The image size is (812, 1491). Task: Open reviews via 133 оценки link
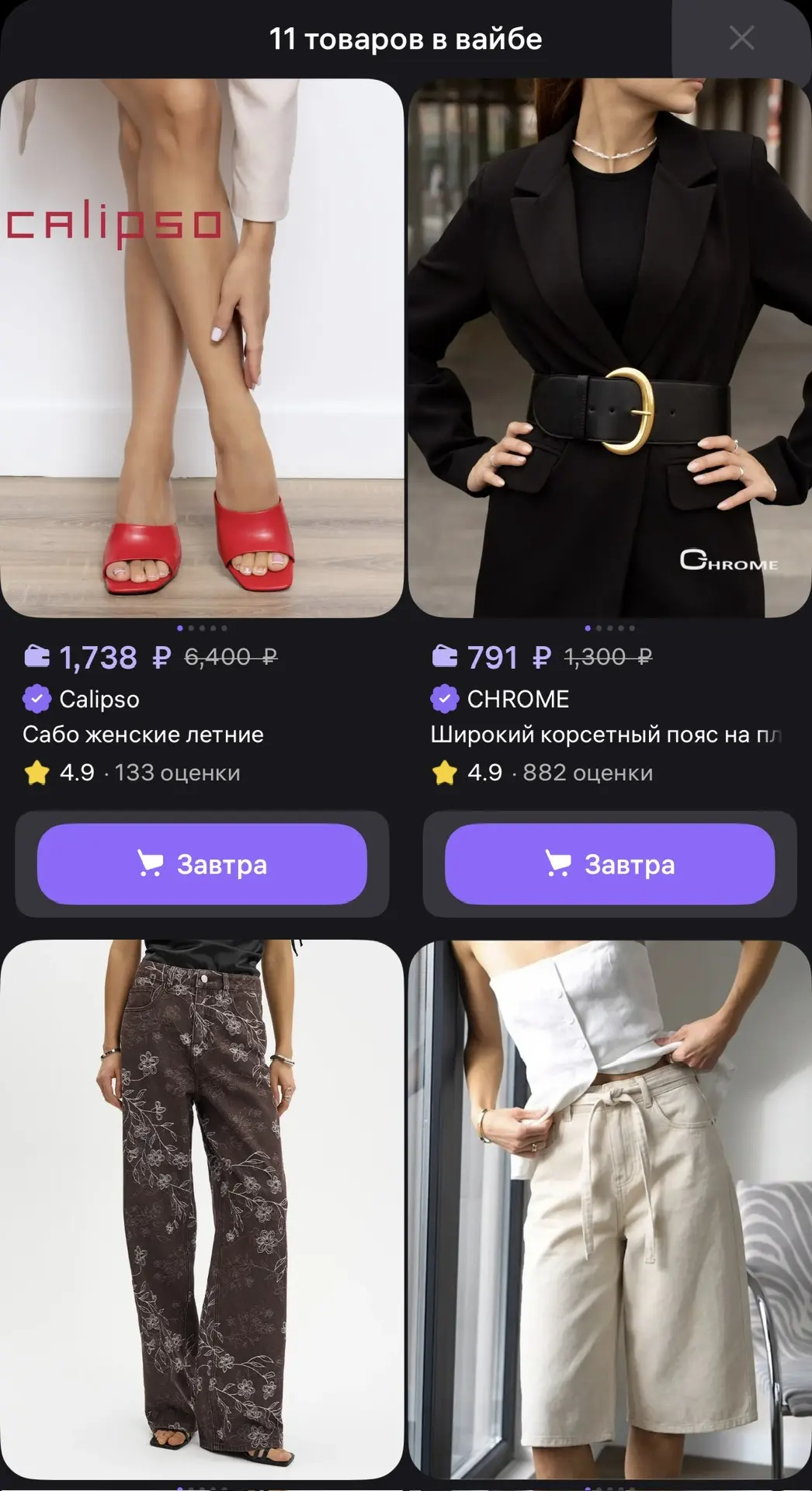[175, 772]
